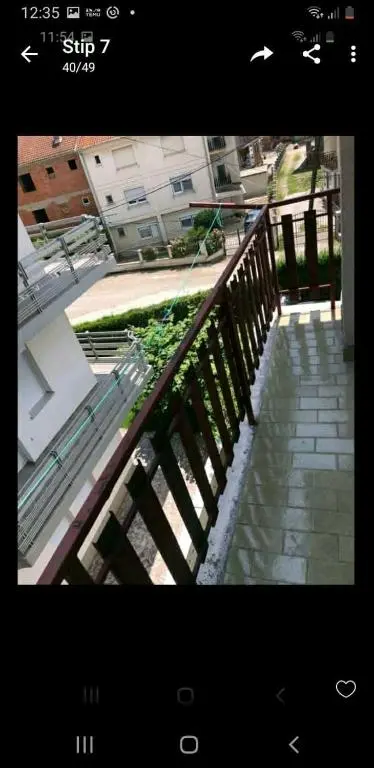Tap the system home button
Viewport: 374px width, 768px height.
pyautogui.click(x=189, y=744)
